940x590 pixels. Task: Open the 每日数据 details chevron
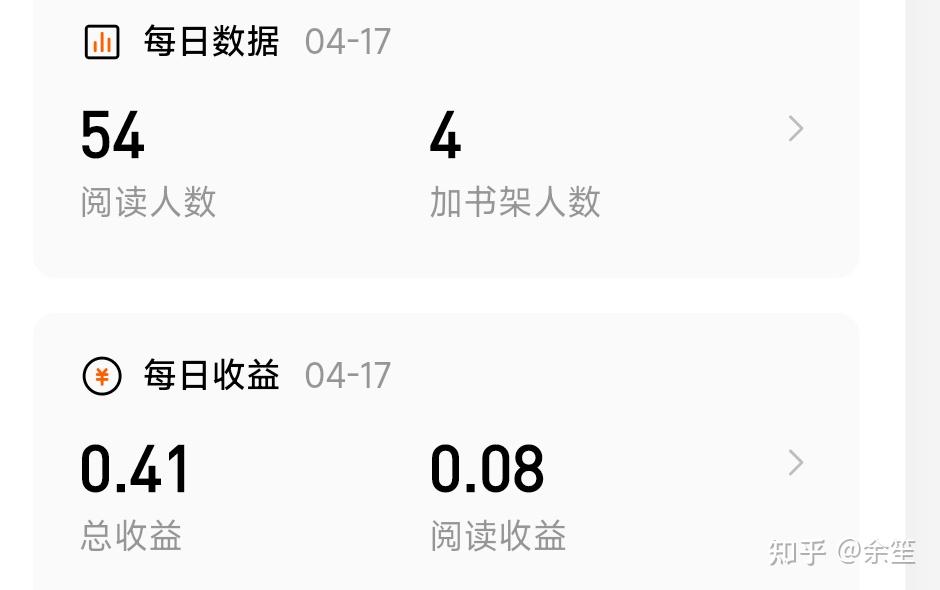pyautogui.click(x=796, y=129)
